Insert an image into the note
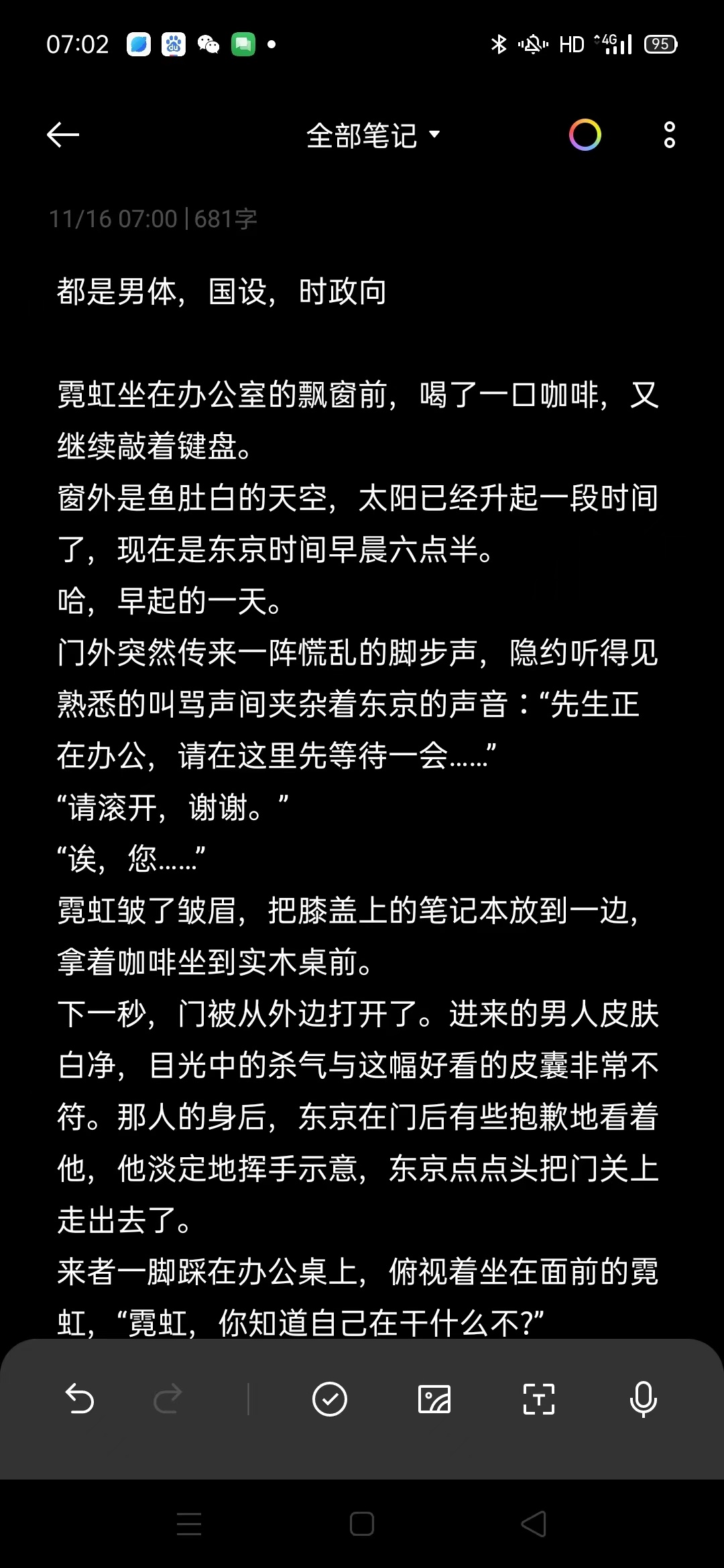 coord(434,1398)
